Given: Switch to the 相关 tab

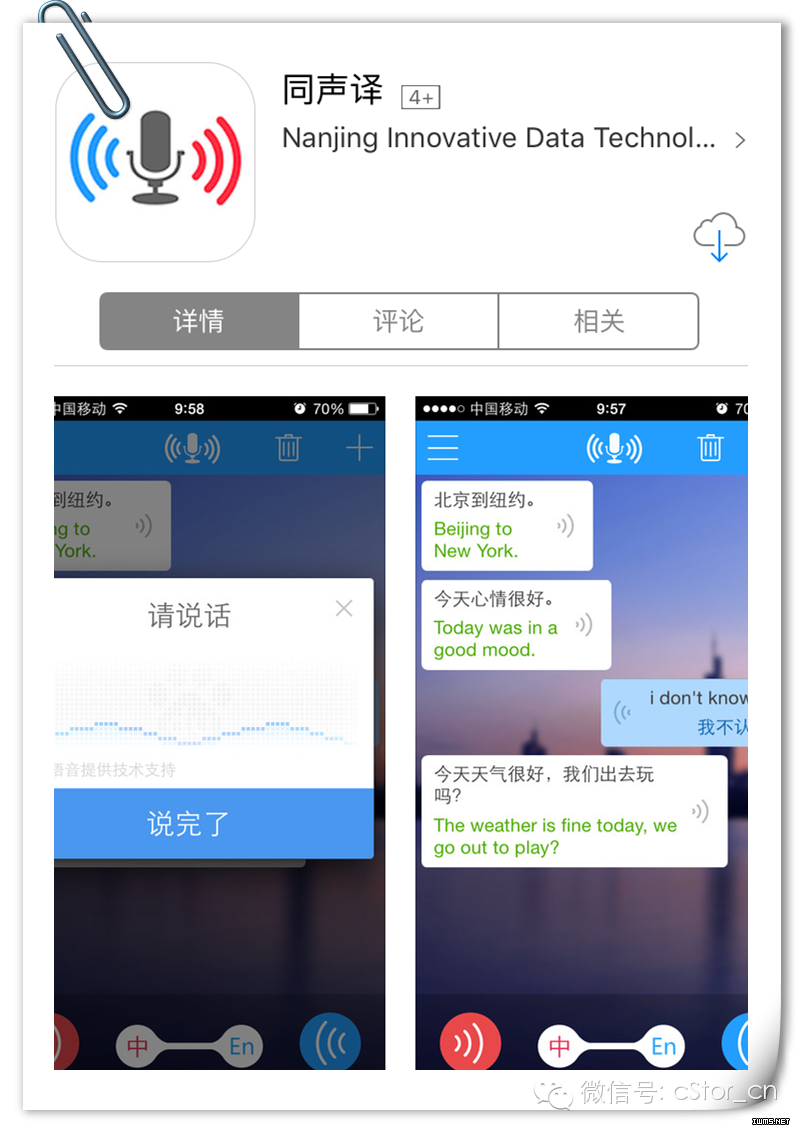Looking at the screenshot, I should point(598,321).
